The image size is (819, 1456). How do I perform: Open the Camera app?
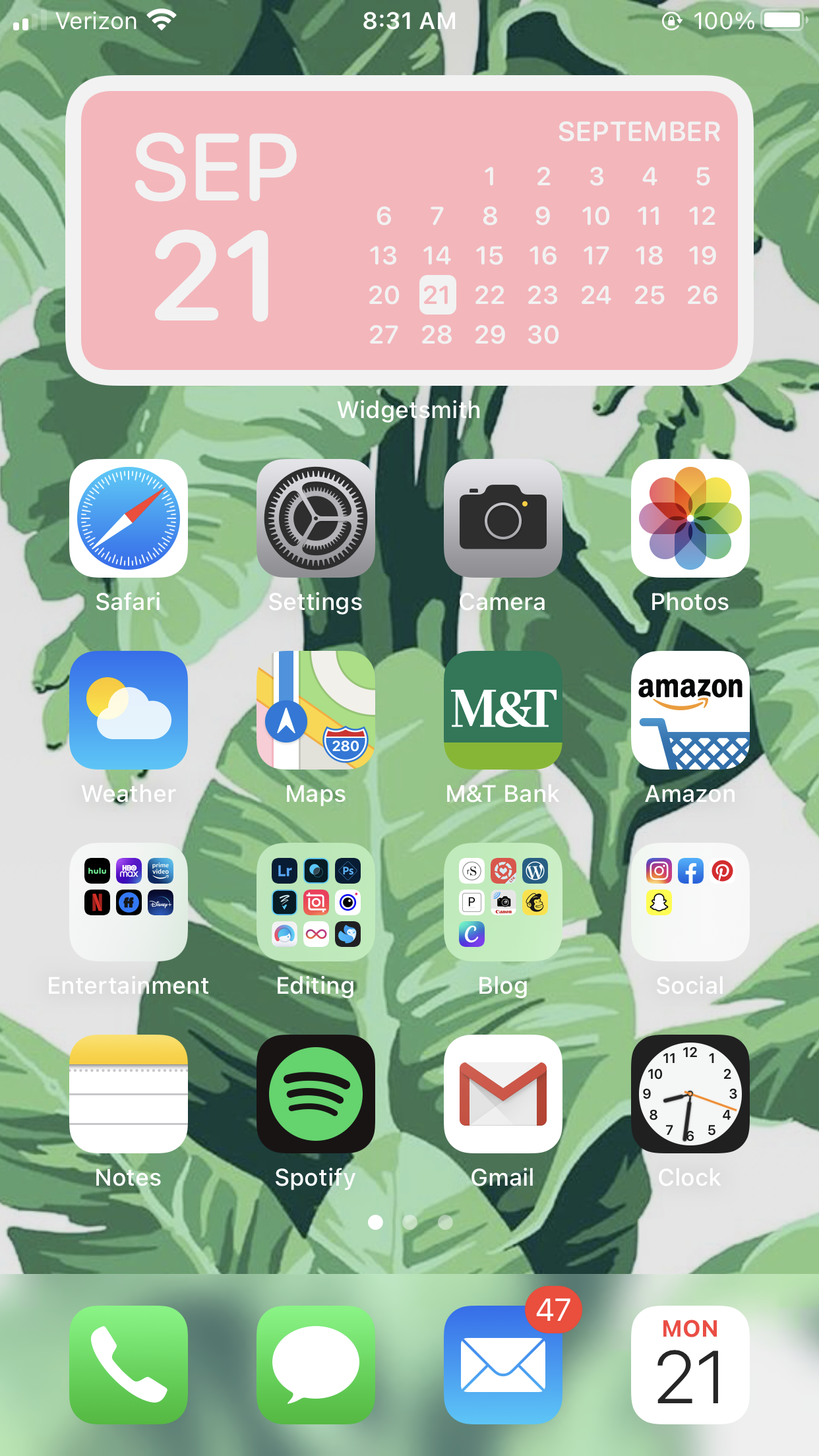(503, 518)
